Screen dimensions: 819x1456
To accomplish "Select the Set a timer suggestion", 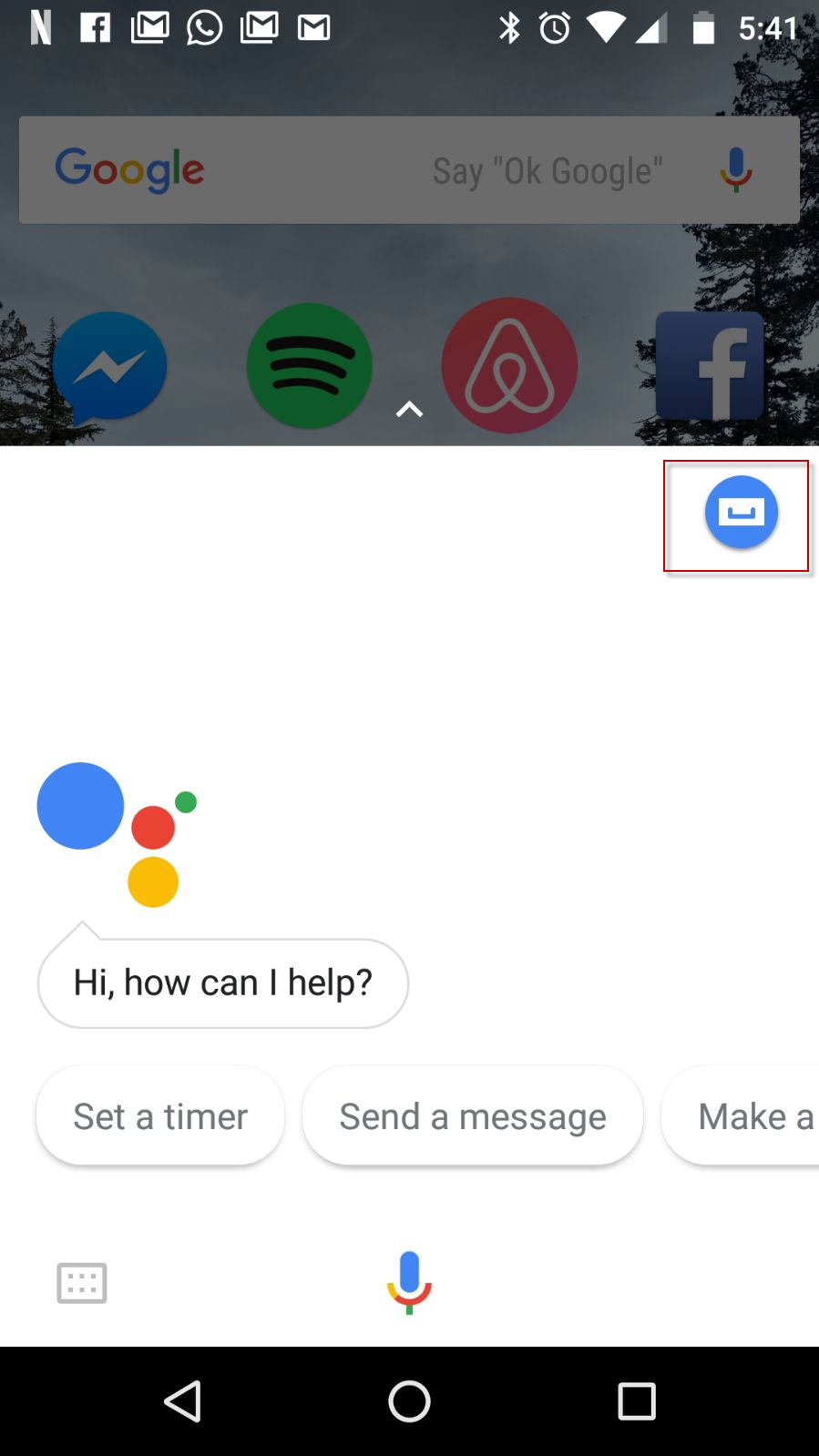I will [160, 1115].
